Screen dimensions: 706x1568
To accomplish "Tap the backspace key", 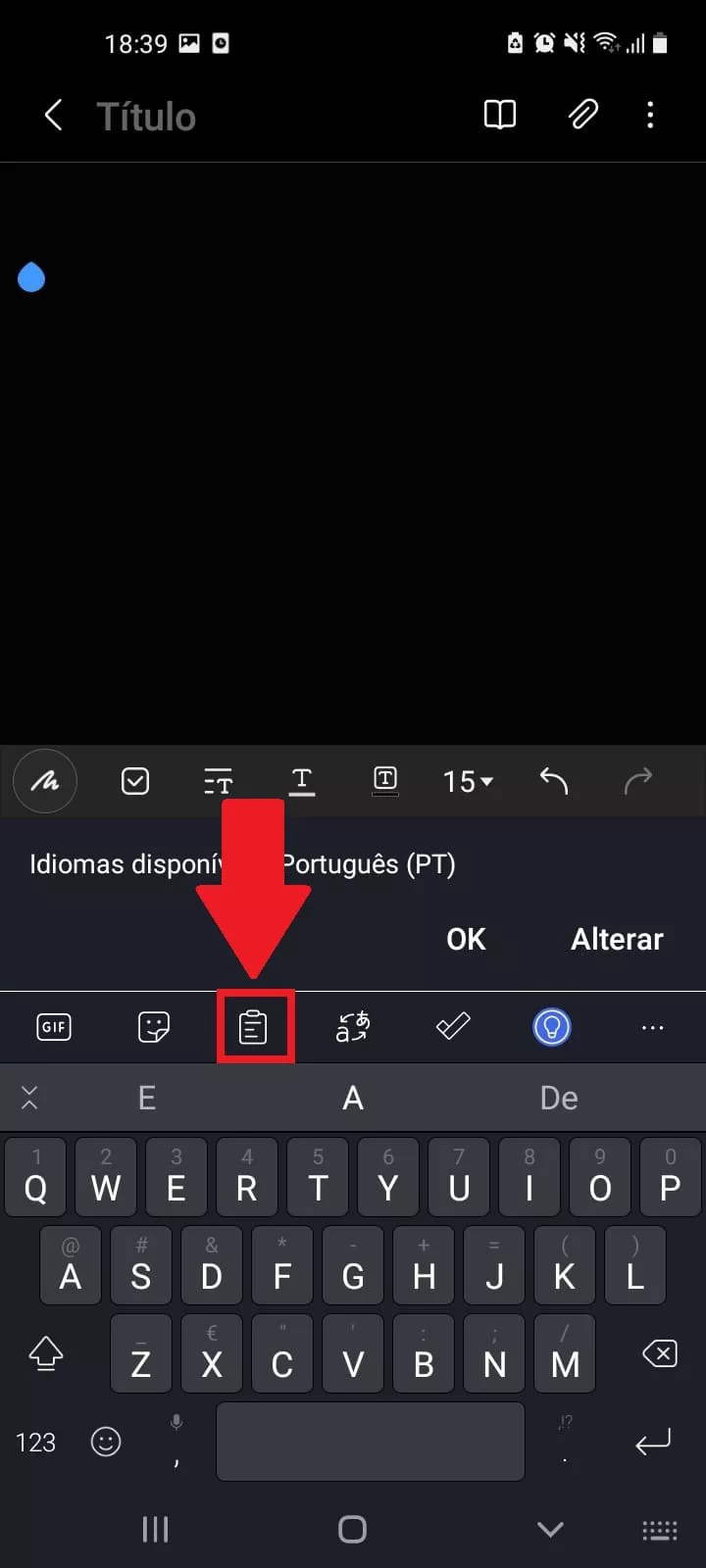I will click(660, 1354).
